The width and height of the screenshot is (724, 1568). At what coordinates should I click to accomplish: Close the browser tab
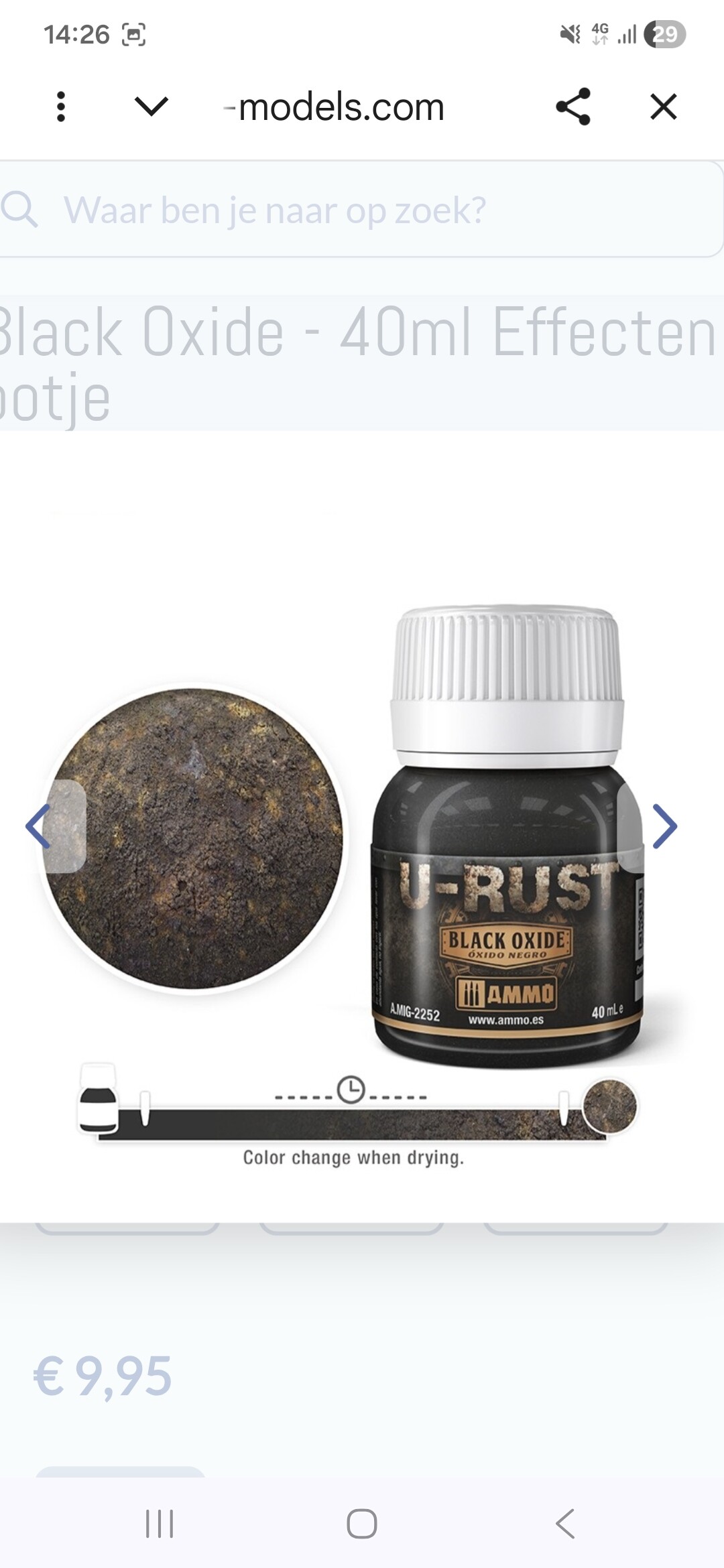[664, 107]
